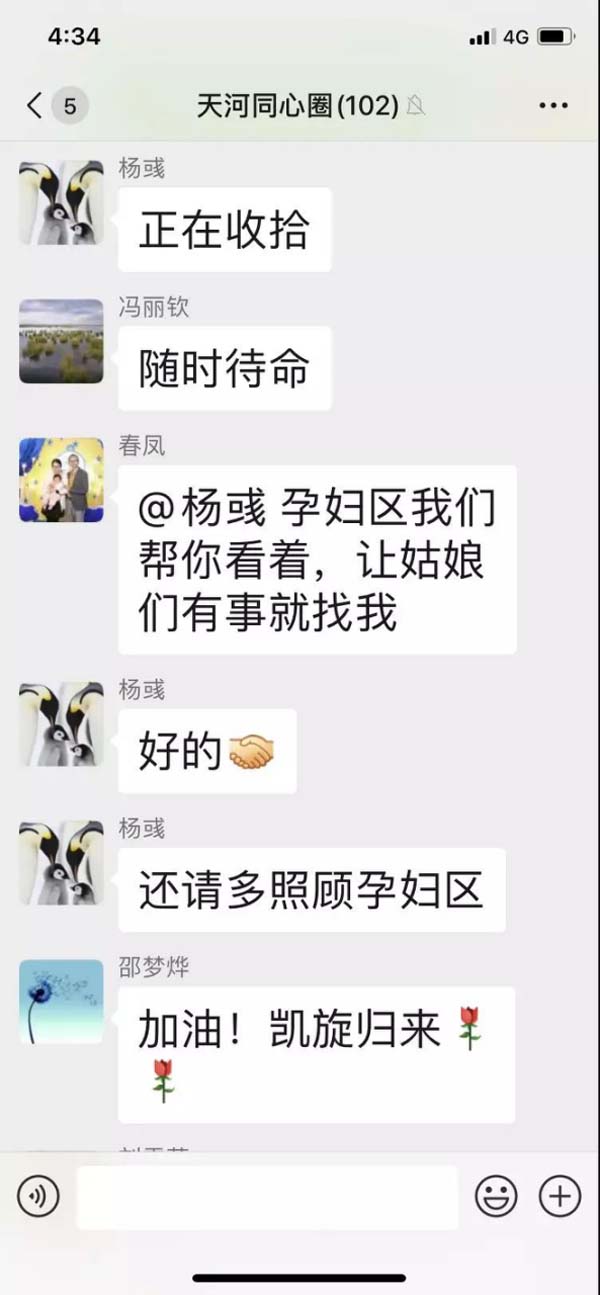This screenshot has width=600, height=1295.
Task: Go back to the chat list
Action: 36,105
